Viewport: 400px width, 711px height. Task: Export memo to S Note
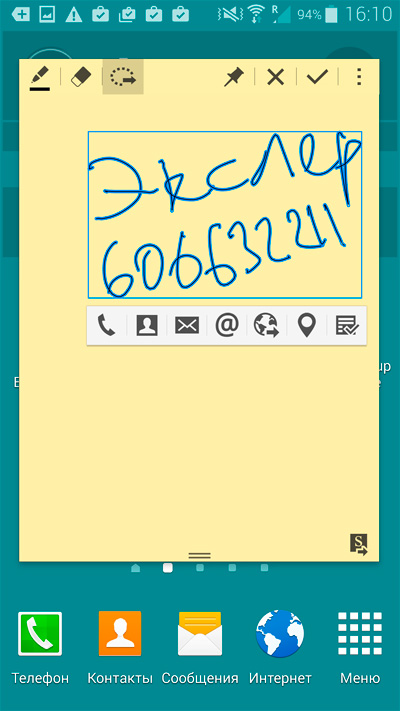click(359, 545)
